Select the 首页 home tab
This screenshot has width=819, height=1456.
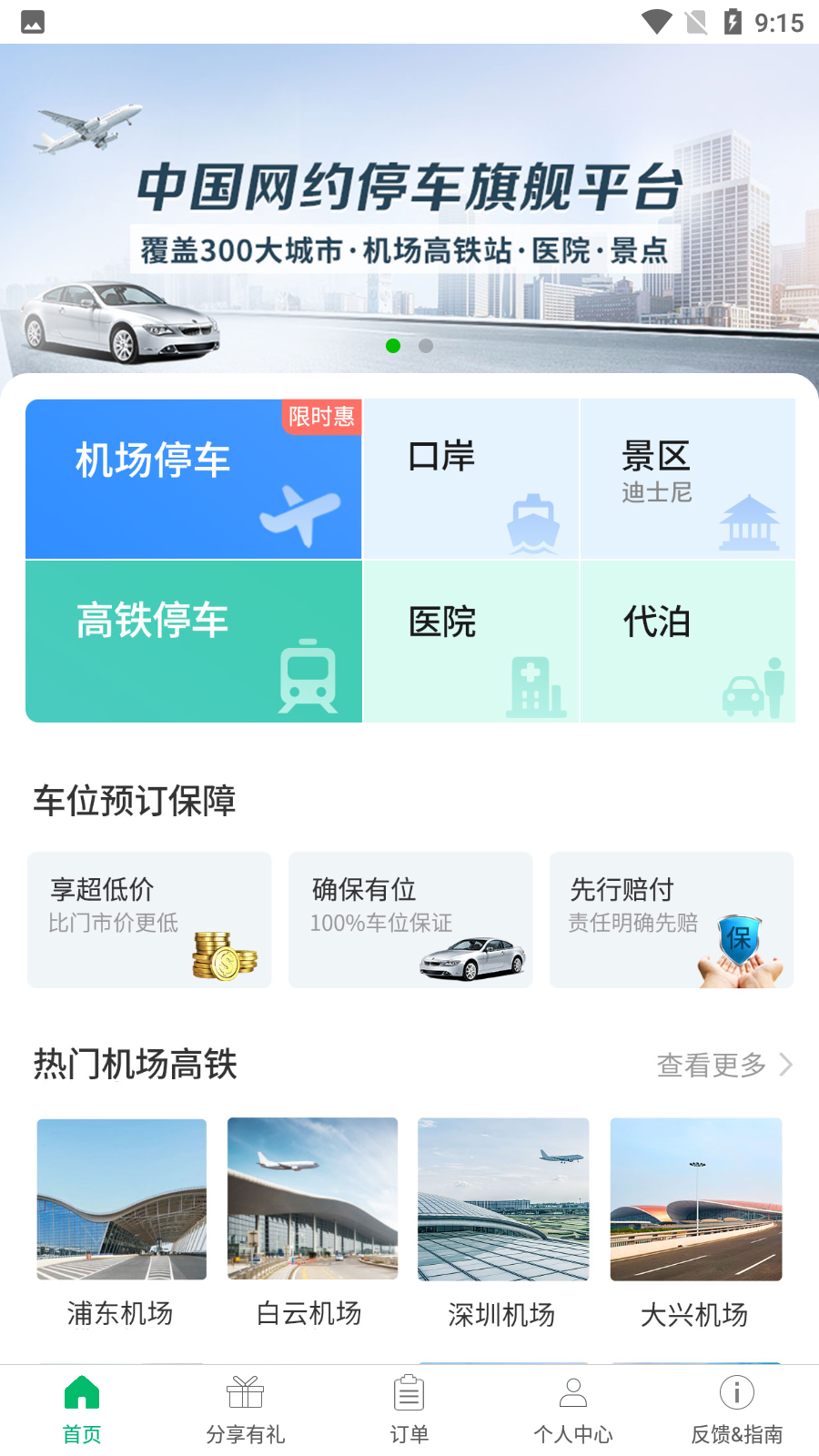coord(81,1406)
